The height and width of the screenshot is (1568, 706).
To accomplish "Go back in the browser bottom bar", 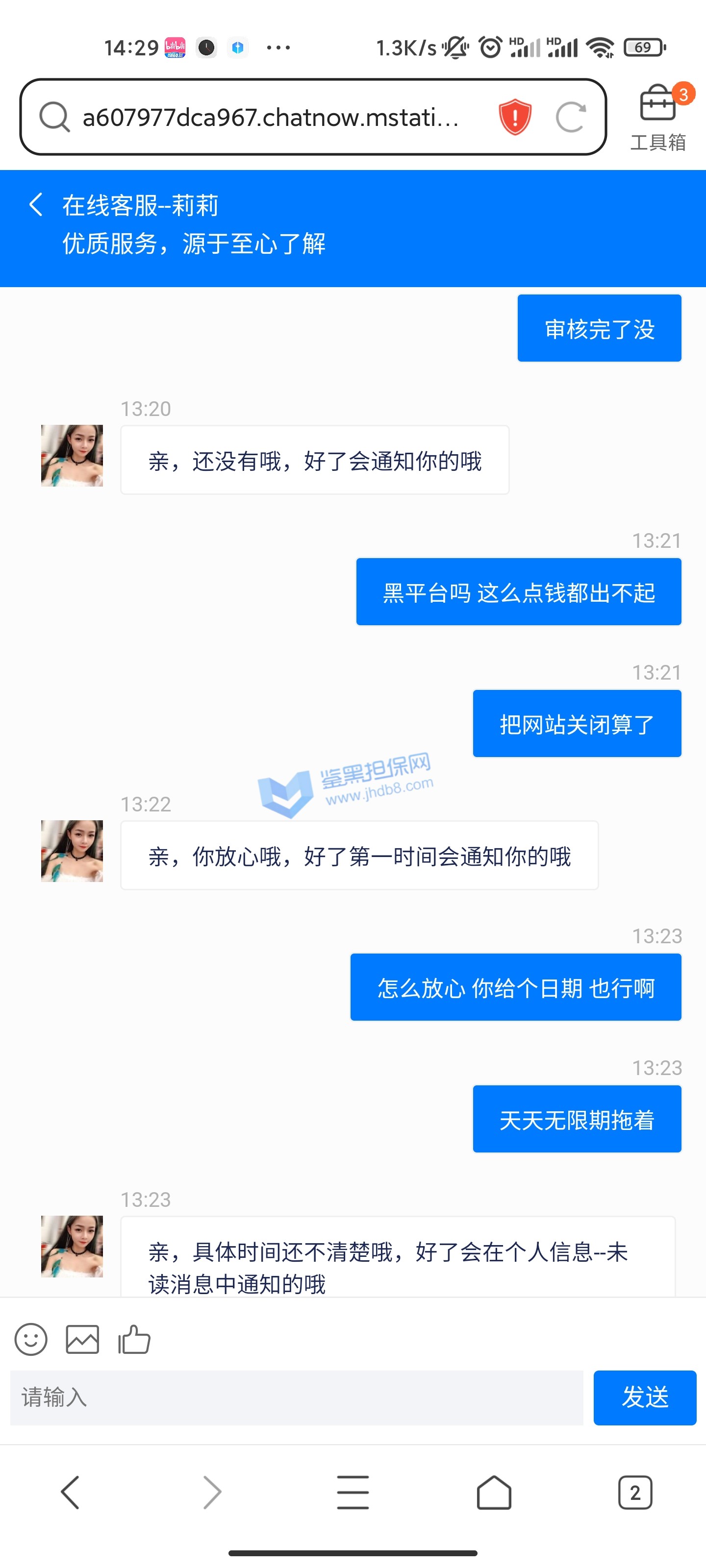I will (71, 1492).
